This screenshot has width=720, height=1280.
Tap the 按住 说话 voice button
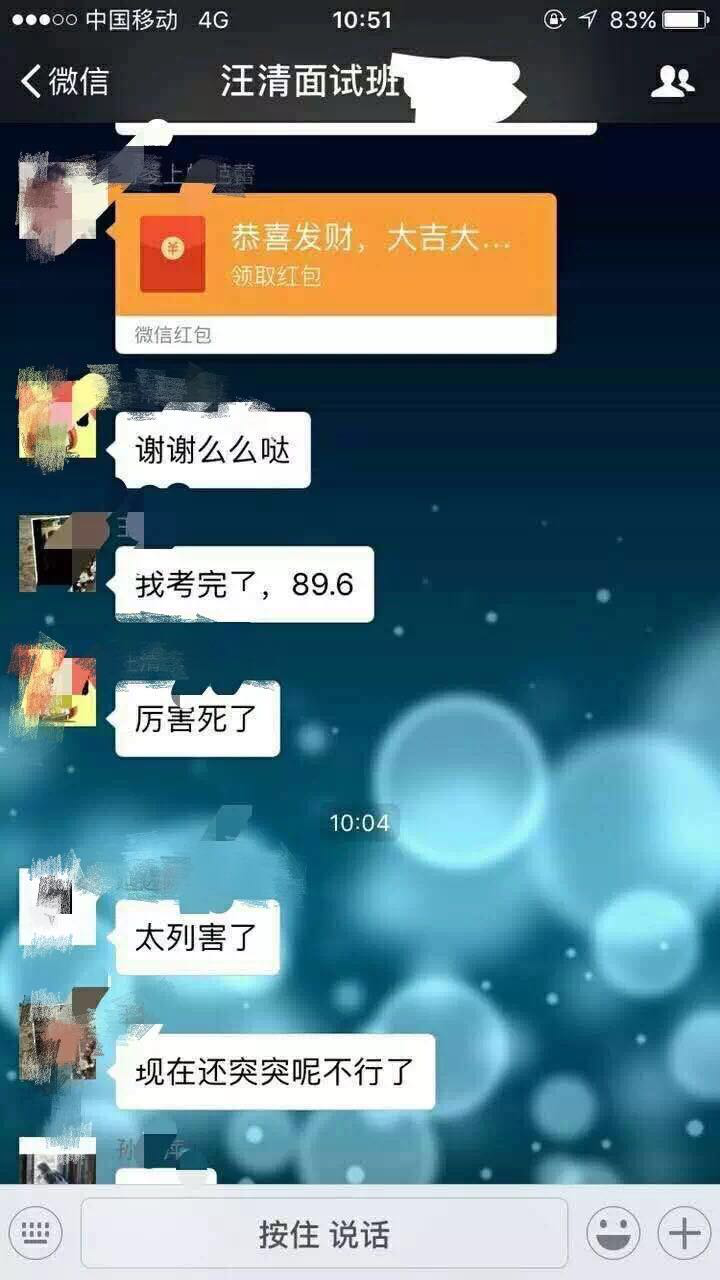(324, 1233)
